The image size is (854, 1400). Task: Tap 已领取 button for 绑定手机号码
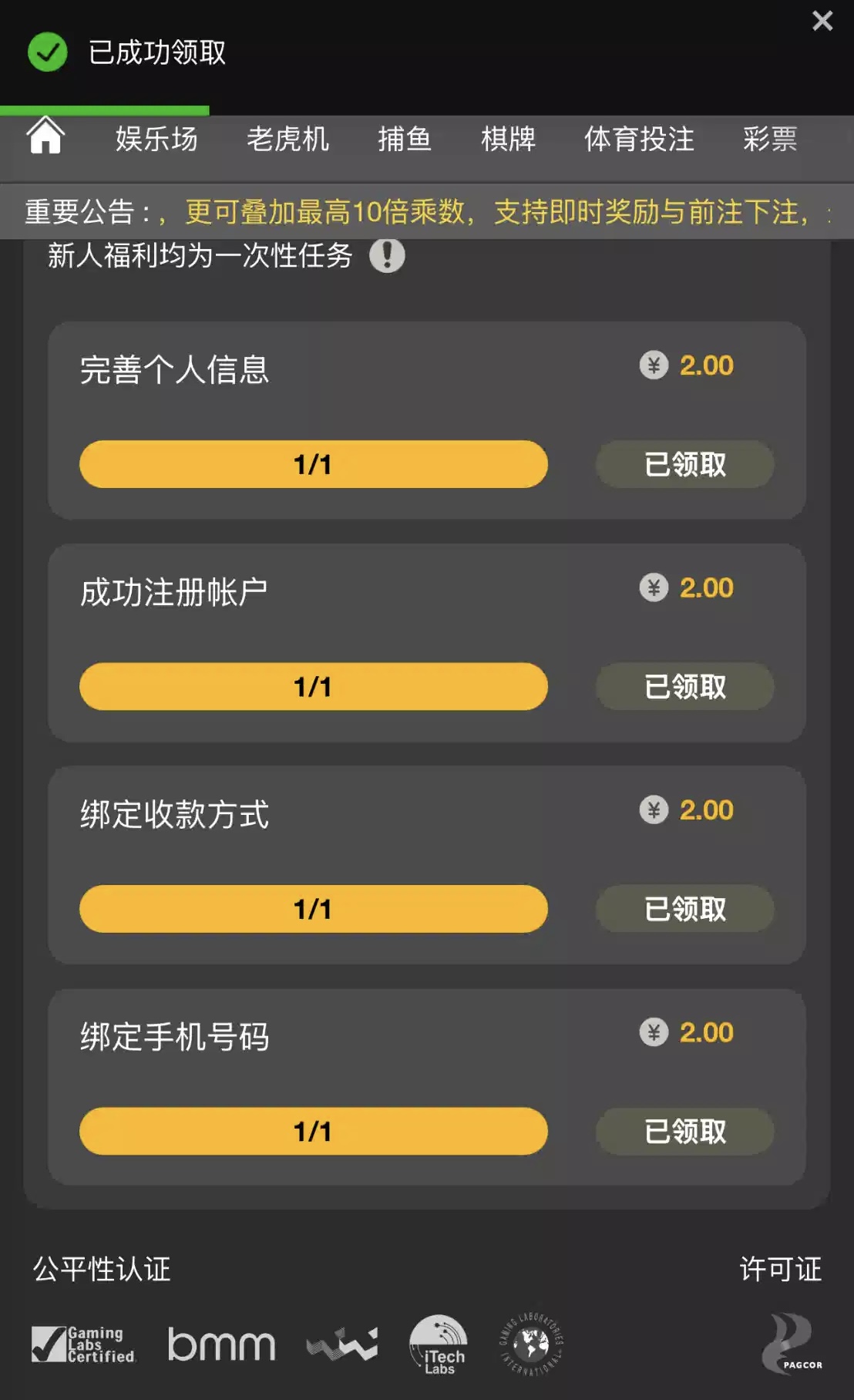point(684,1131)
